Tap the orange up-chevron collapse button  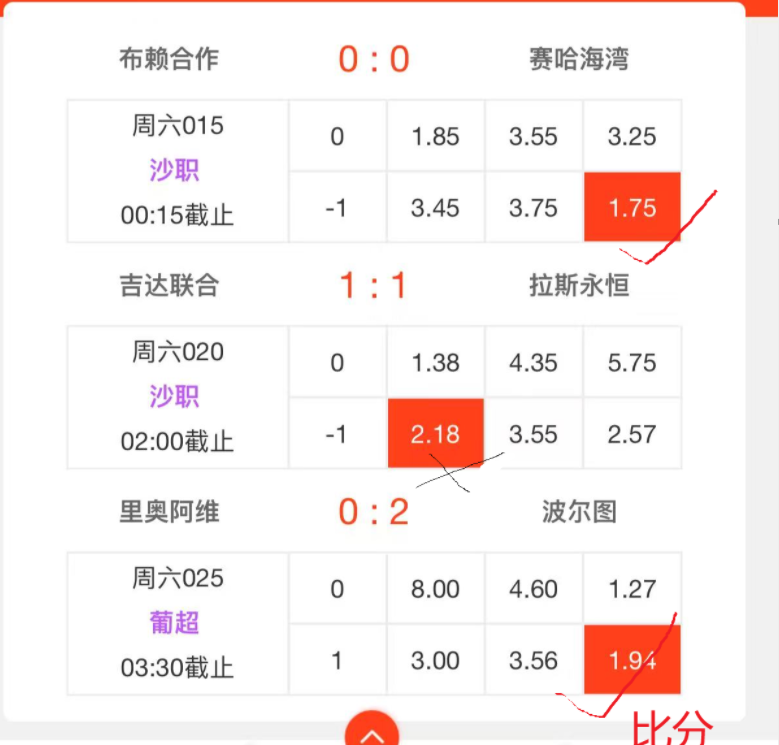pos(372,730)
